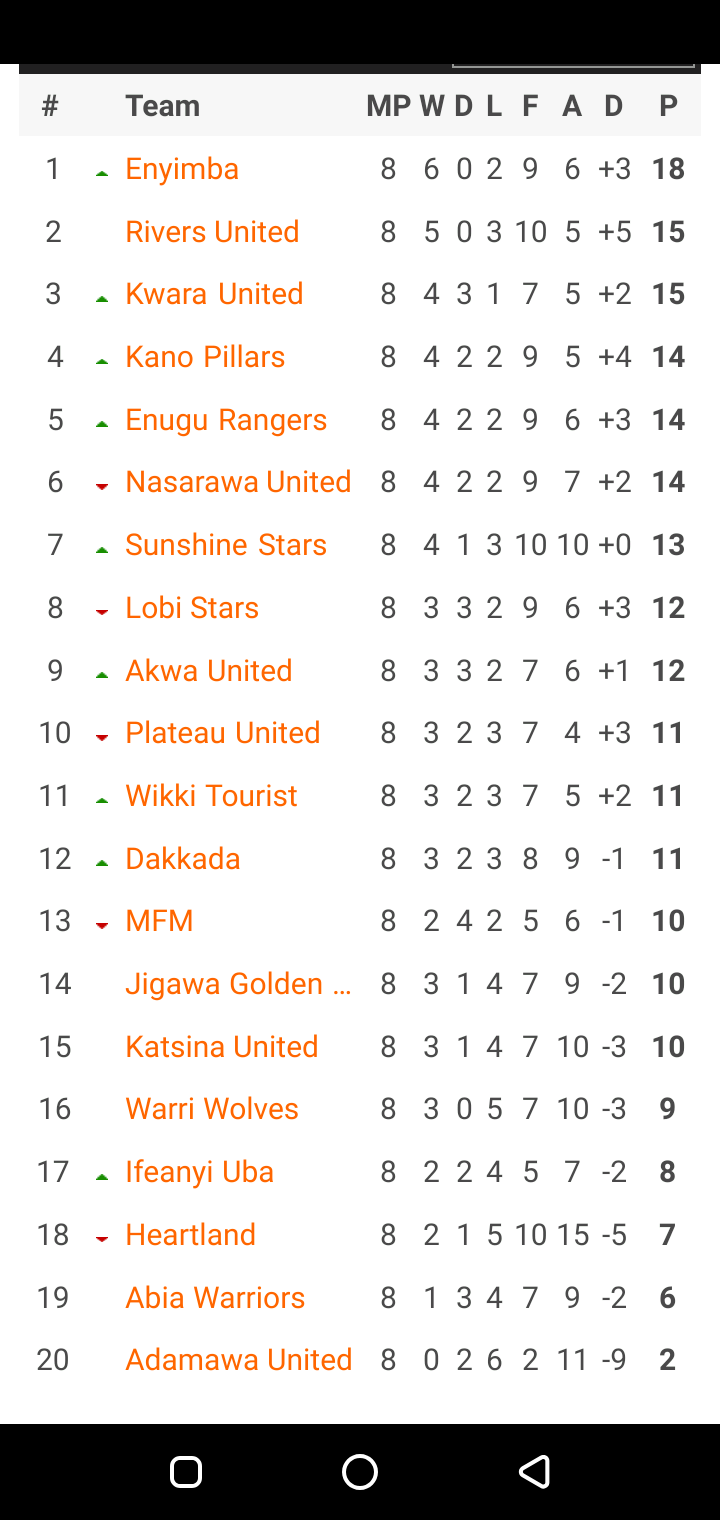Image resolution: width=720 pixels, height=1520 pixels.
Task: Open Sunshine Stars team page
Action: coord(226,545)
